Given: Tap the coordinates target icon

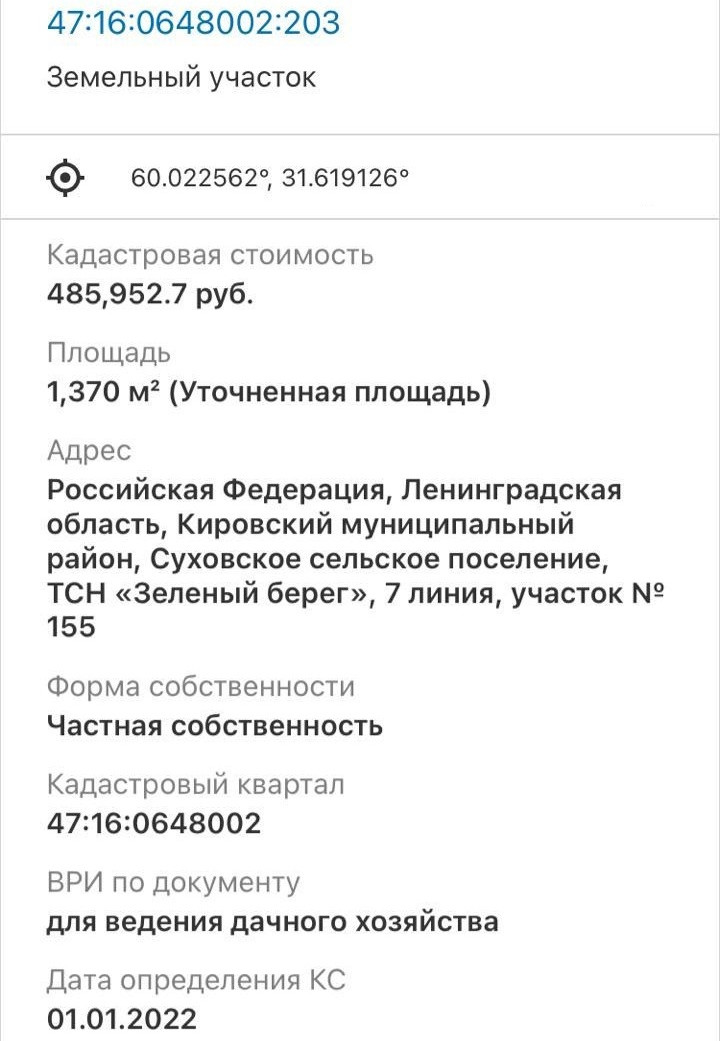Looking at the screenshot, I should [65, 178].
